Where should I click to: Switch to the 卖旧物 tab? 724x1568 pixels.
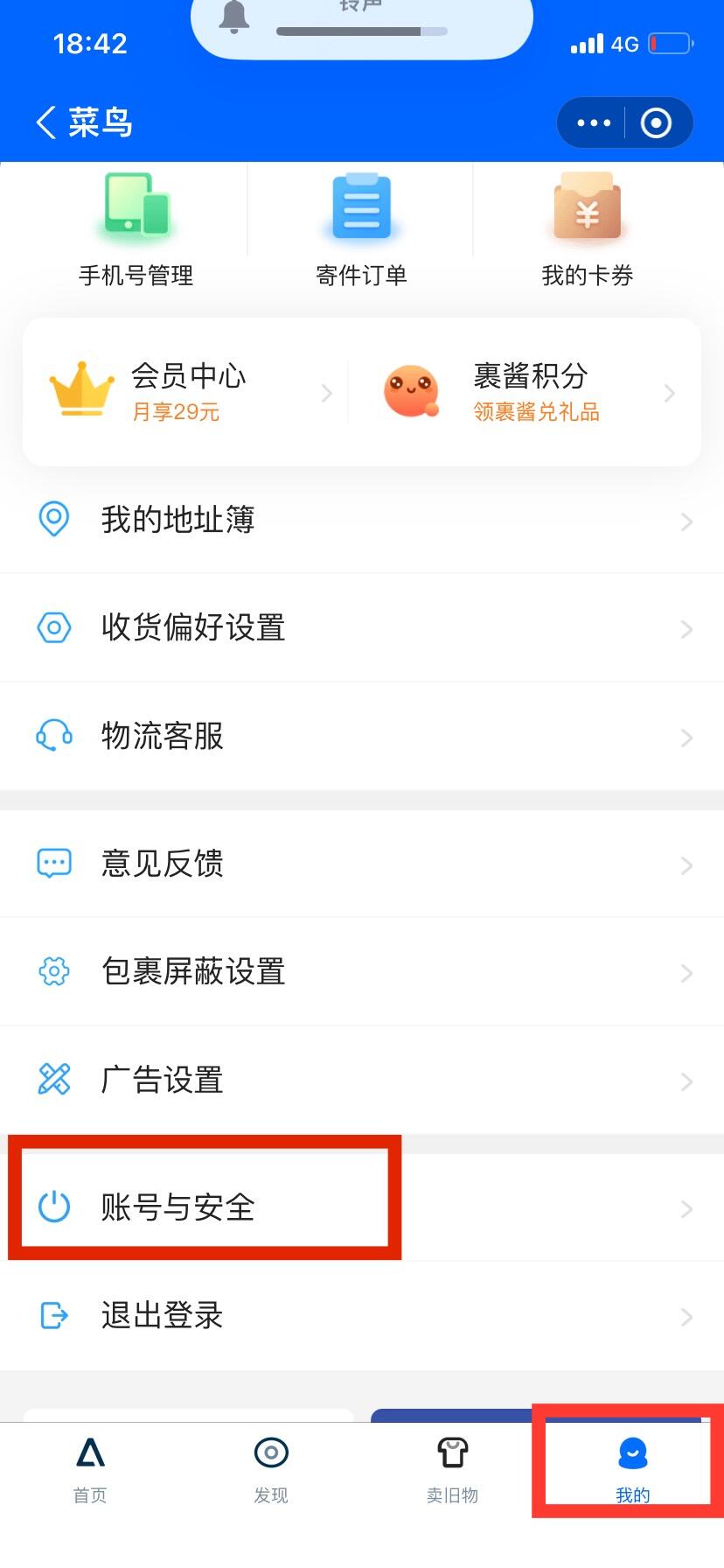point(452,1470)
